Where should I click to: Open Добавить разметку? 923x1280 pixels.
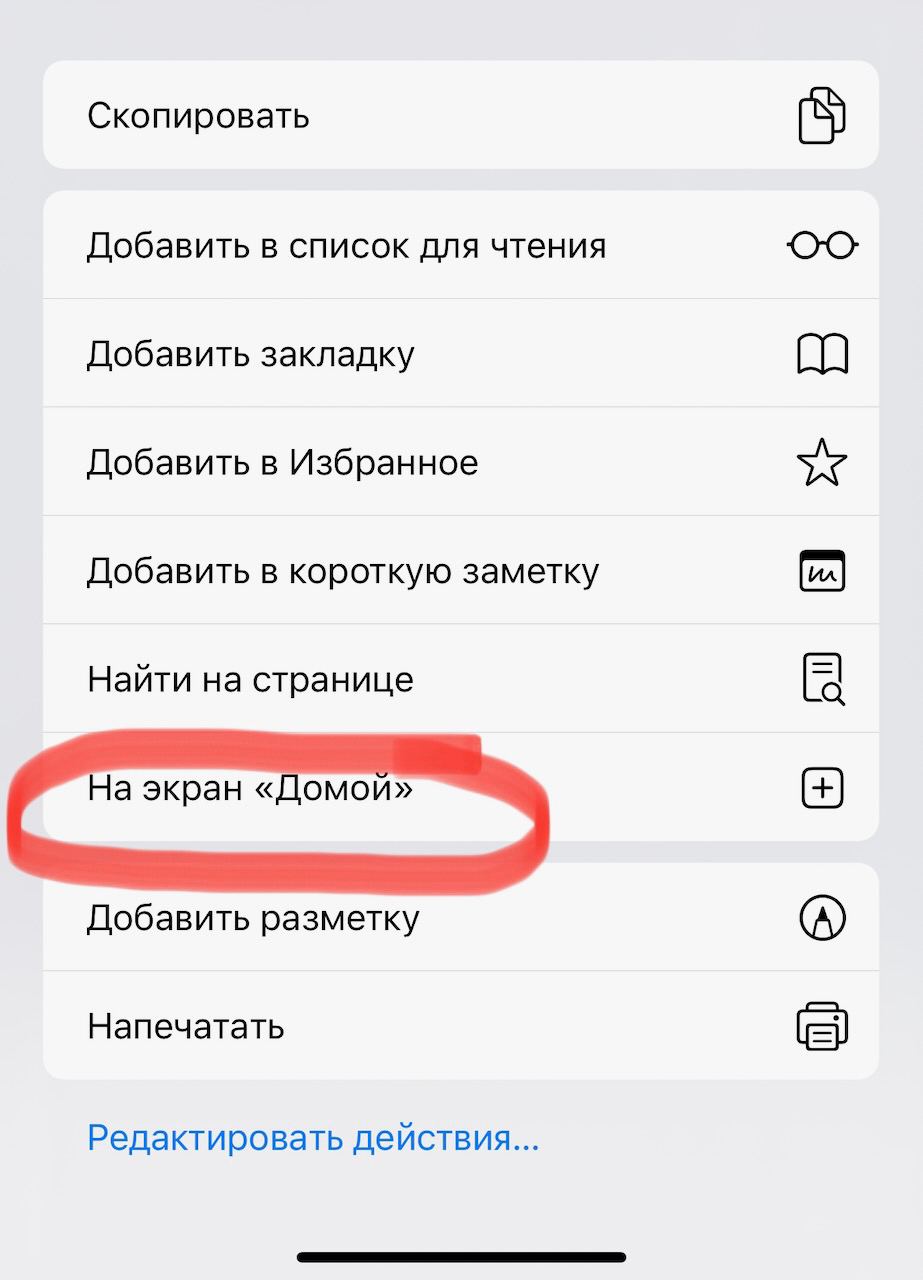[460, 918]
